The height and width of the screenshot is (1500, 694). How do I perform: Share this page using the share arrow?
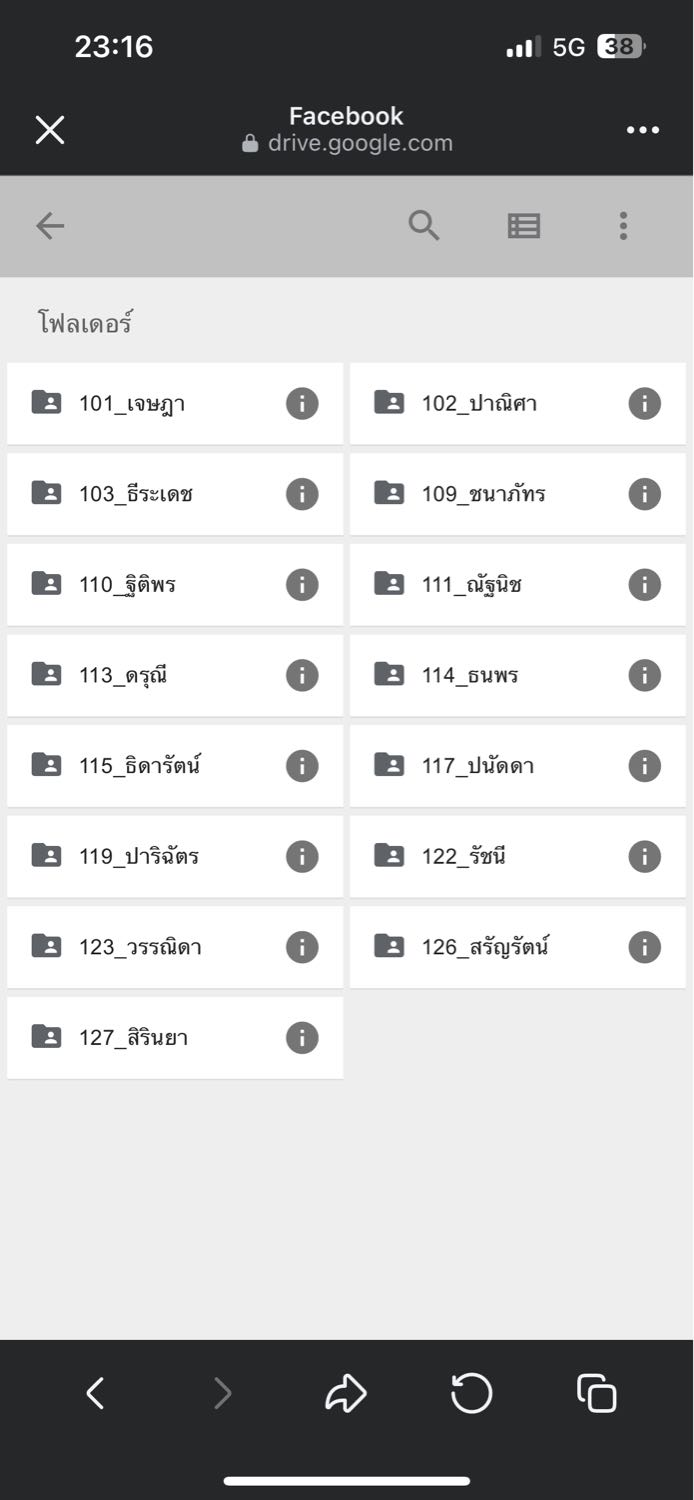coord(346,1393)
